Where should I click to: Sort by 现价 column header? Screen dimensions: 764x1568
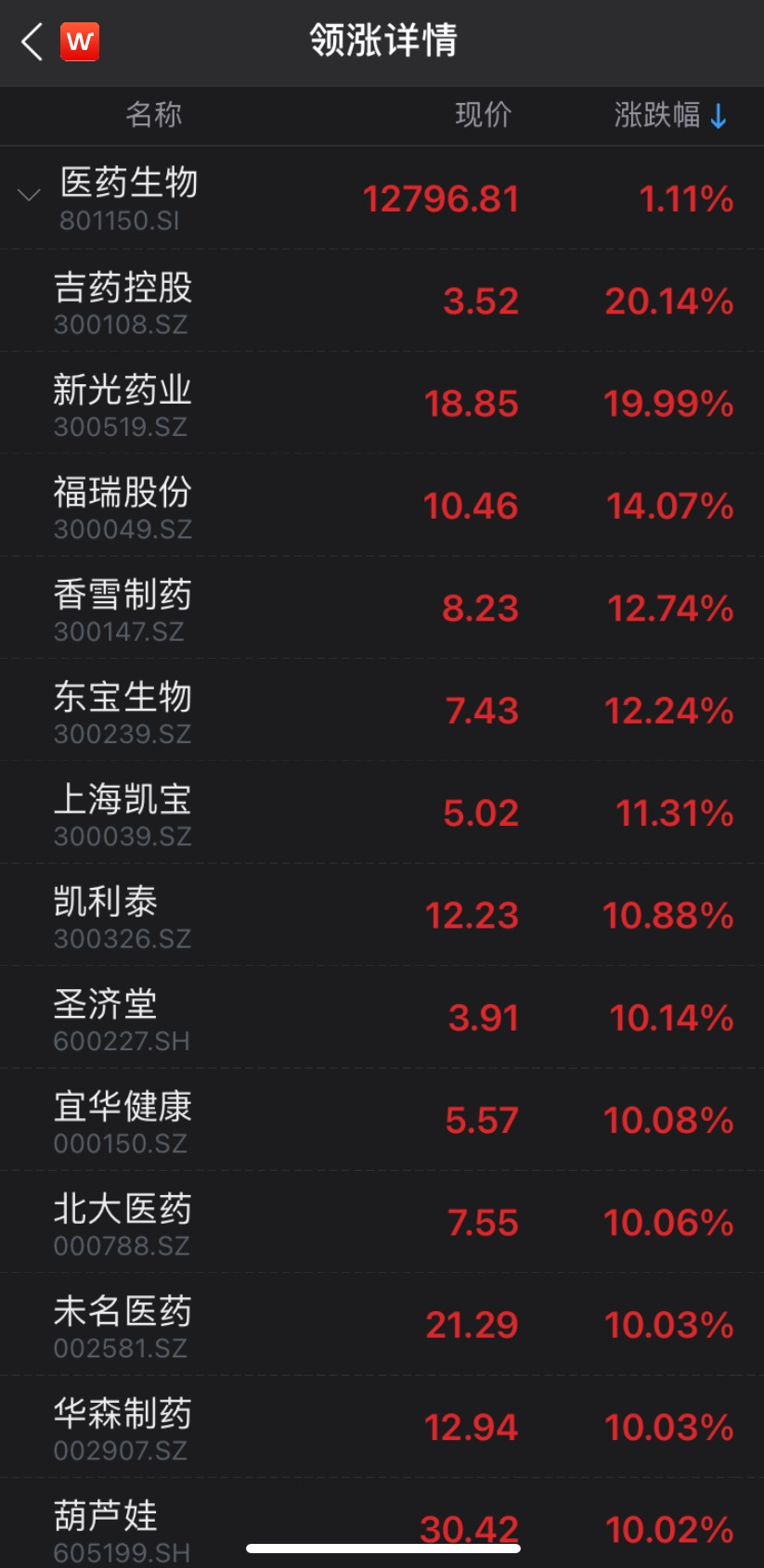coord(483,115)
